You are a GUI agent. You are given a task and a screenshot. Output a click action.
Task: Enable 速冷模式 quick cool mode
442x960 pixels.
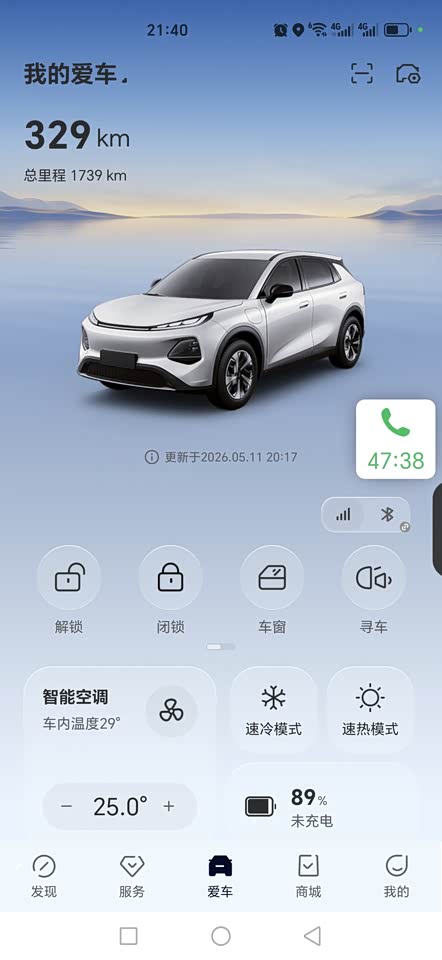point(274,710)
